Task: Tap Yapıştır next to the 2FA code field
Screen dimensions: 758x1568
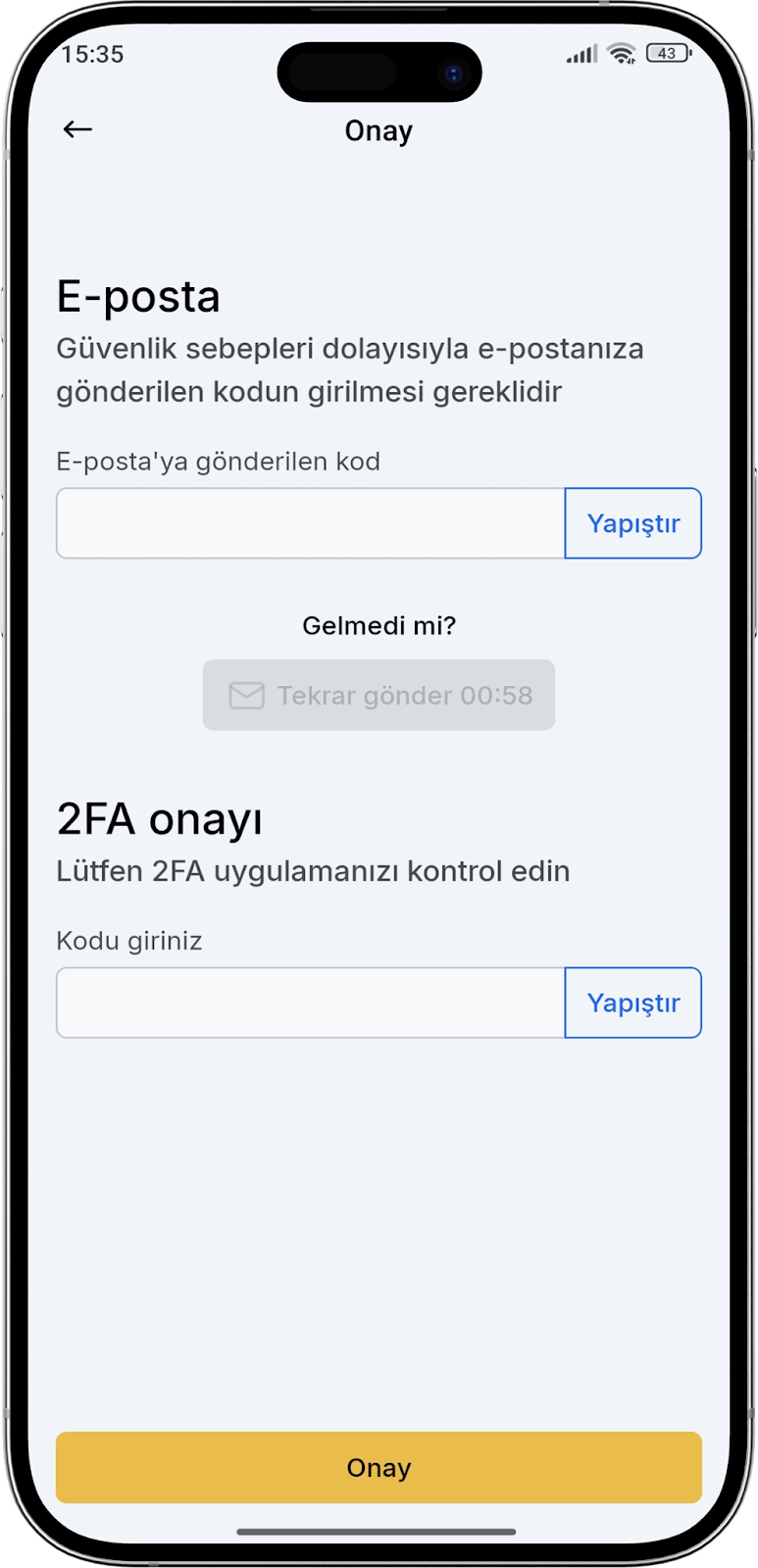Action: pos(633,1003)
